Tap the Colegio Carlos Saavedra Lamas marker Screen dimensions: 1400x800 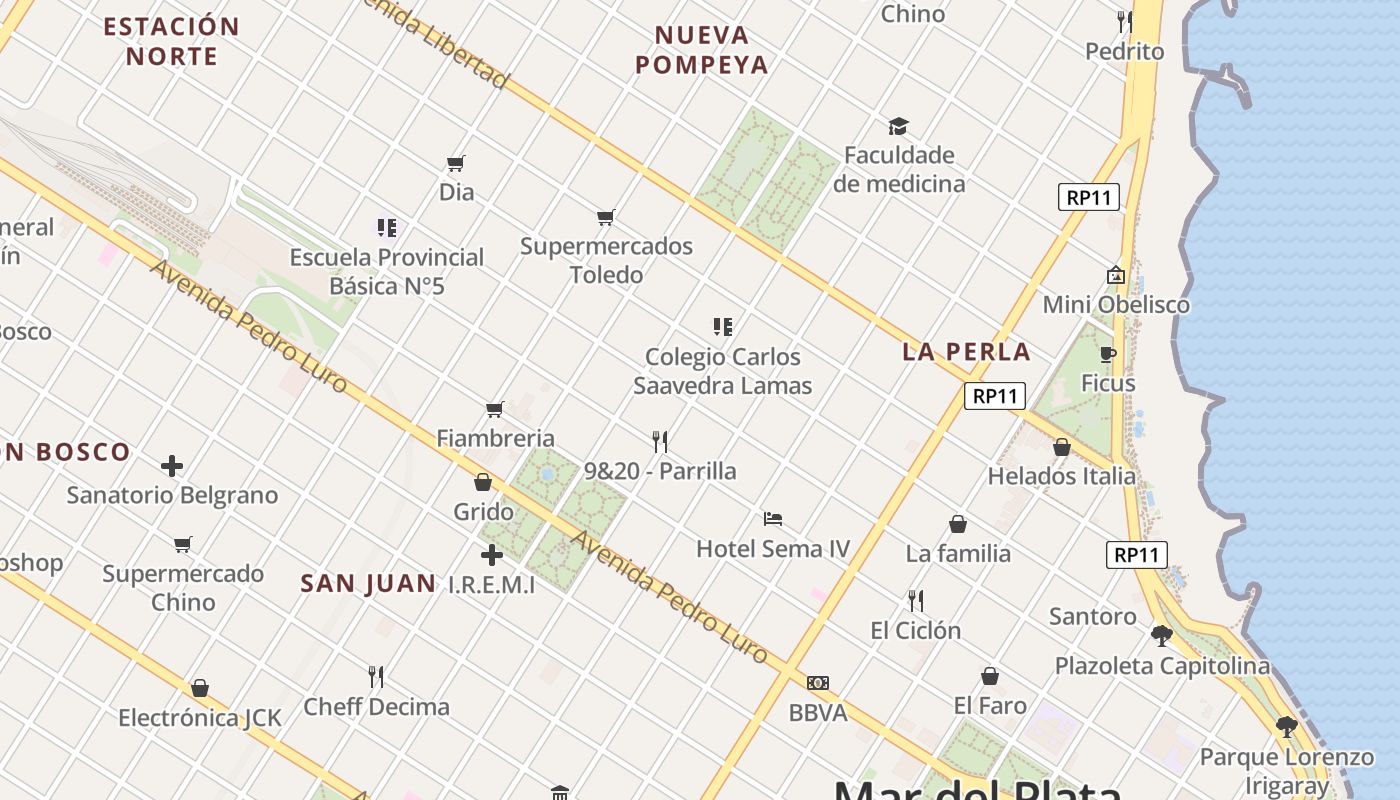[x=722, y=327]
